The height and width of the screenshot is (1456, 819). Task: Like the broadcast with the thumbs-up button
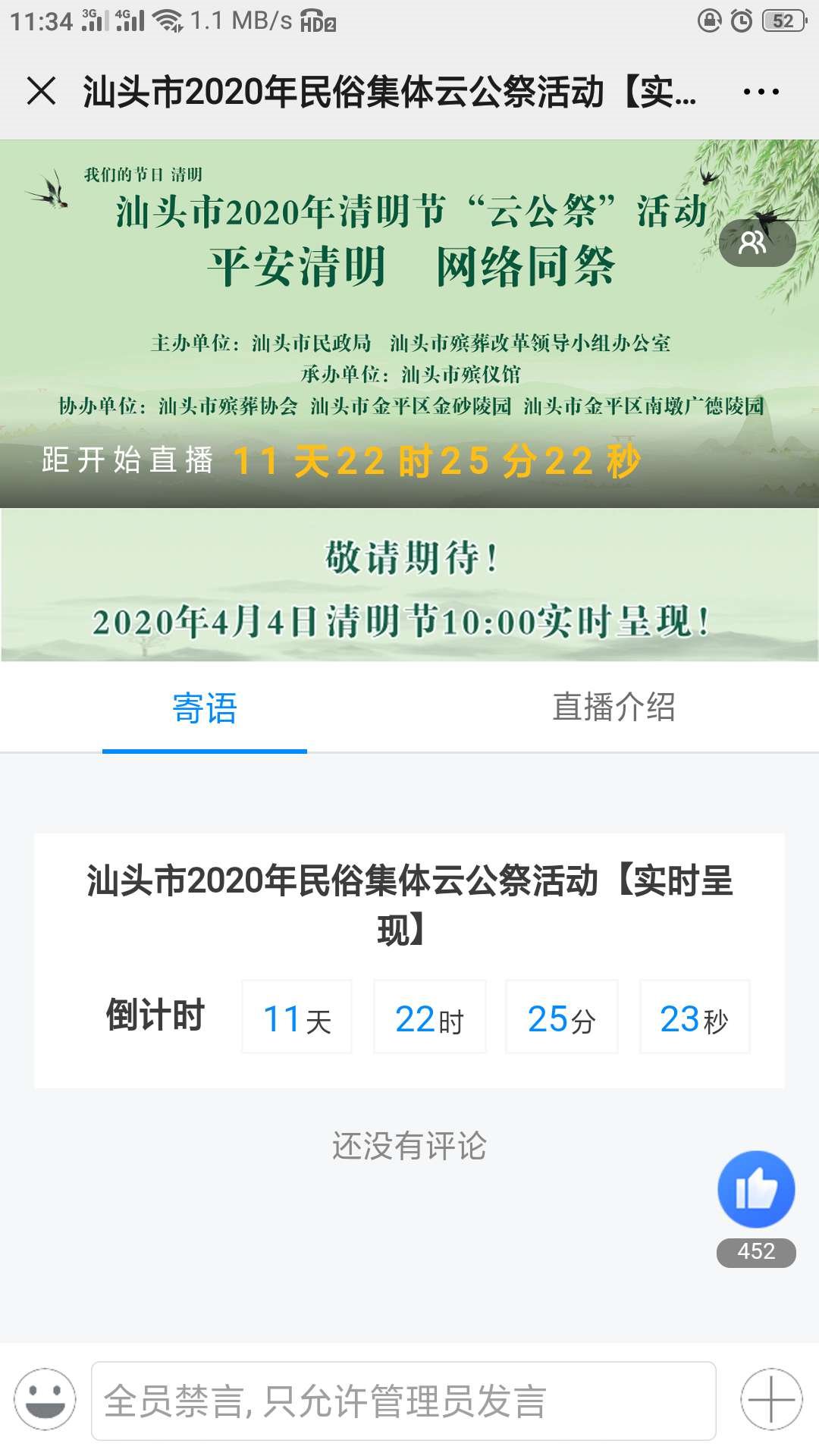(x=756, y=1189)
